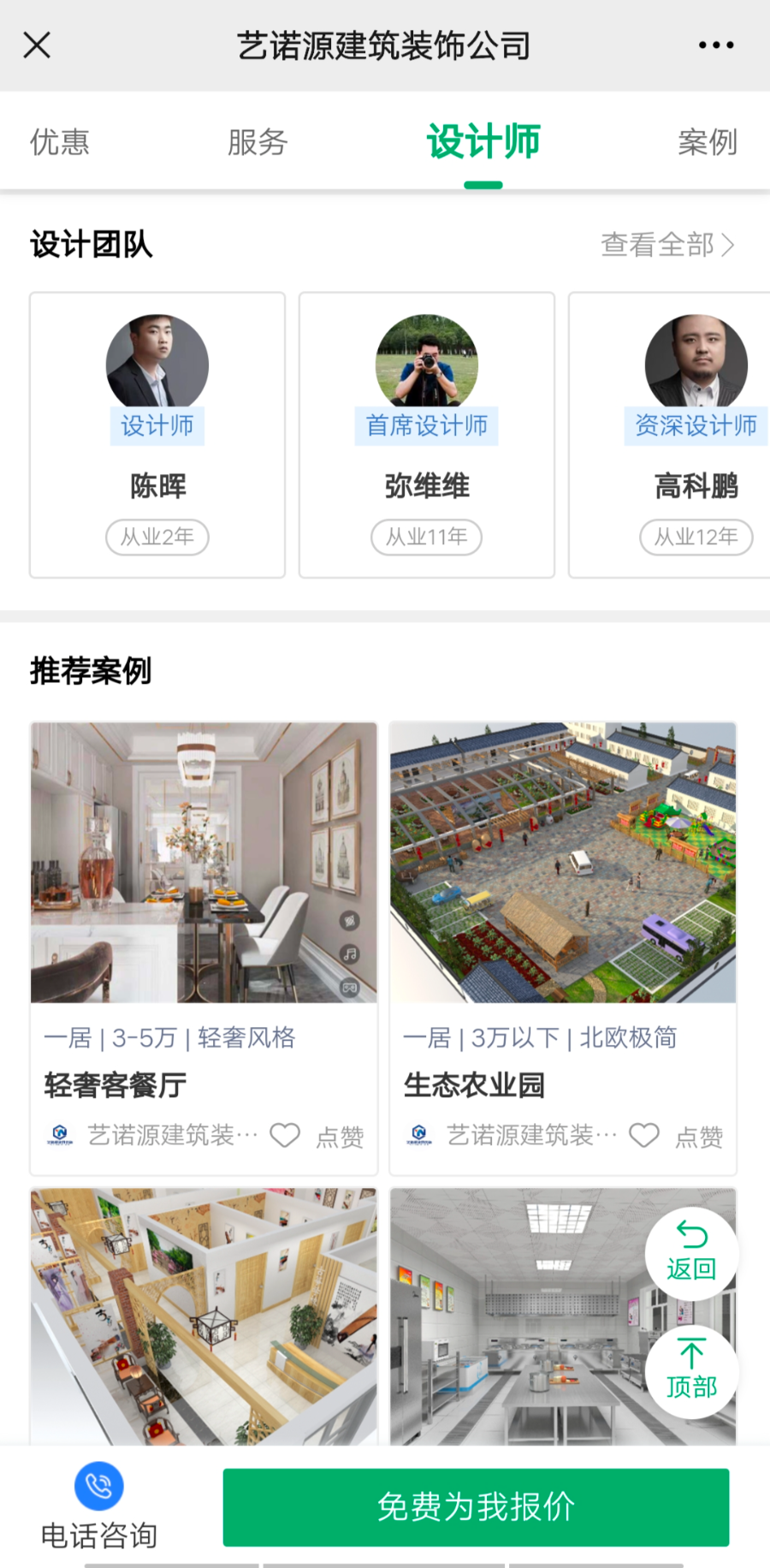This screenshot has width=770, height=1568.
Task: Jump to top with 顶部 button
Action: 691,1370
